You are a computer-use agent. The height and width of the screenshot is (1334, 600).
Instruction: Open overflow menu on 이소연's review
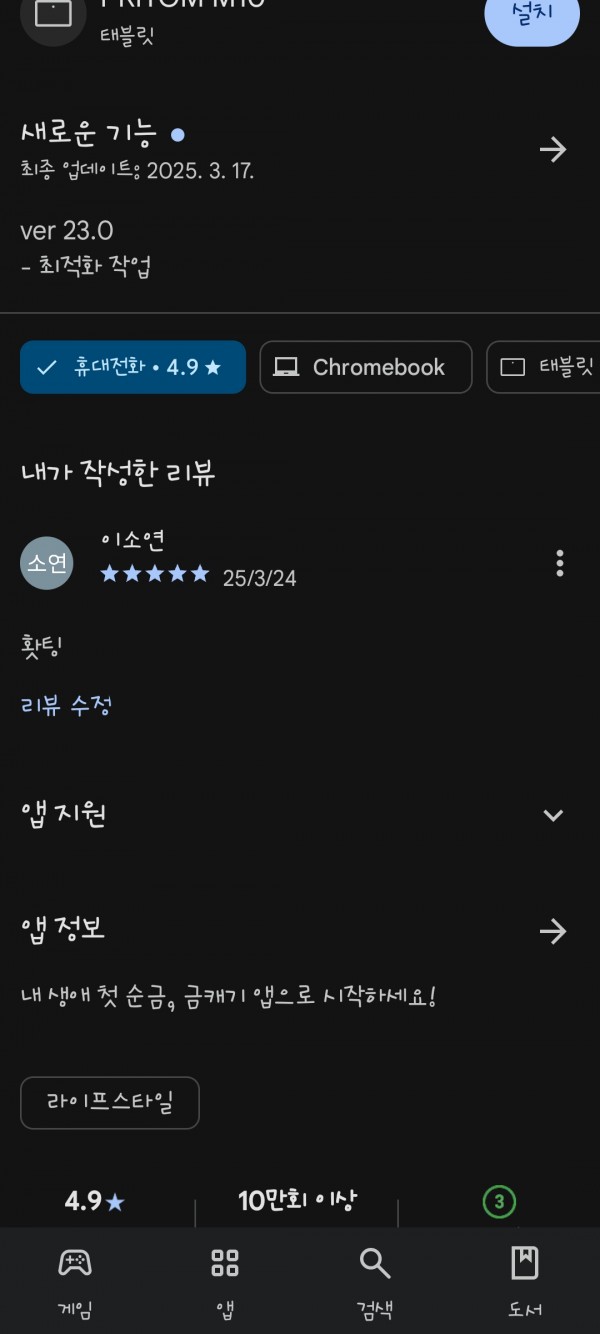(x=559, y=563)
